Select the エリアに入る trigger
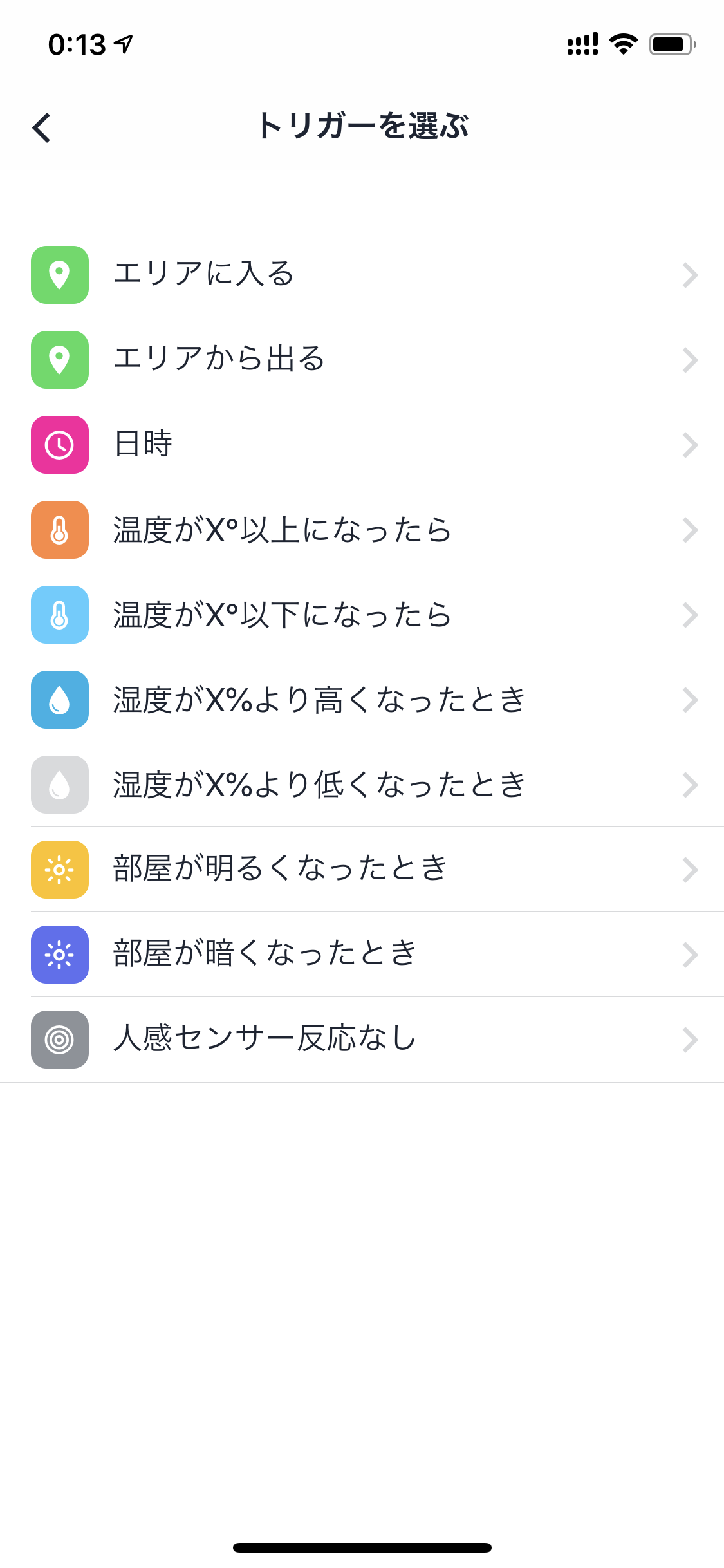 coord(362,275)
